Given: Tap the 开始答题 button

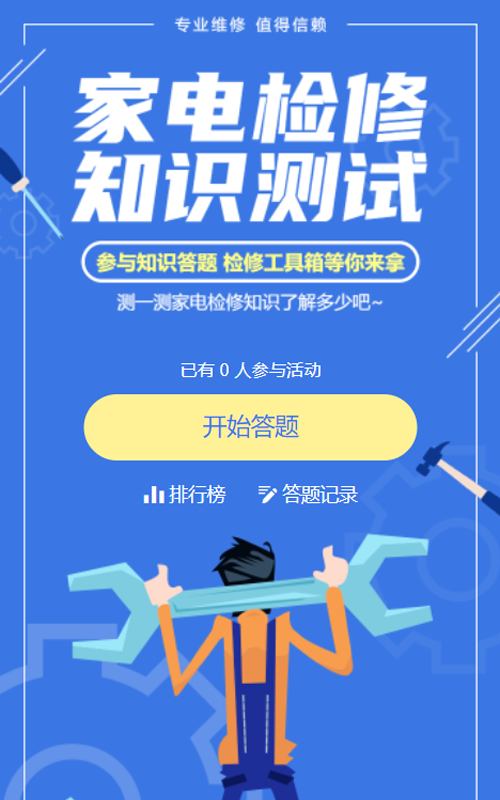Looking at the screenshot, I should pyautogui.click(x=250, y=427).
